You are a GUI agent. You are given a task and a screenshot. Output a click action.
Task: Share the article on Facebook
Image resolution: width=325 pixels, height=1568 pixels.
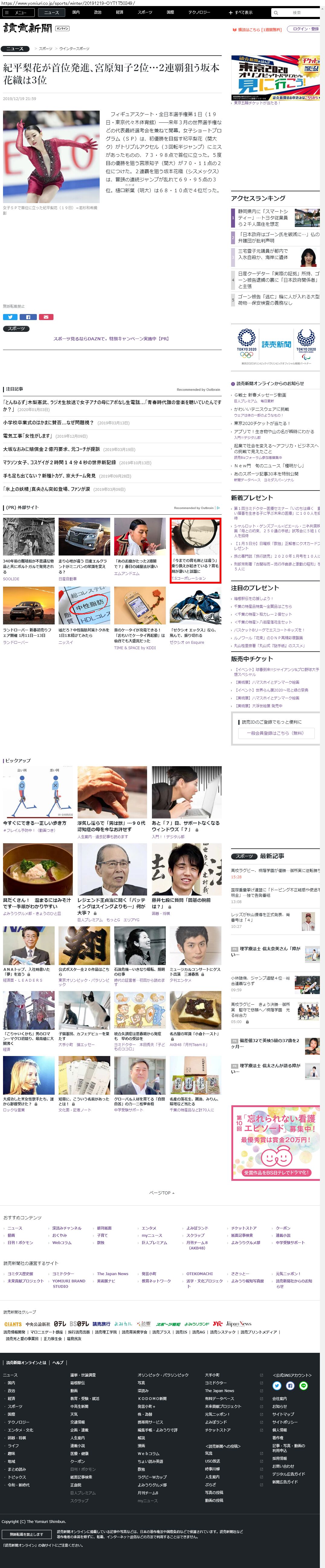point(28,317)
